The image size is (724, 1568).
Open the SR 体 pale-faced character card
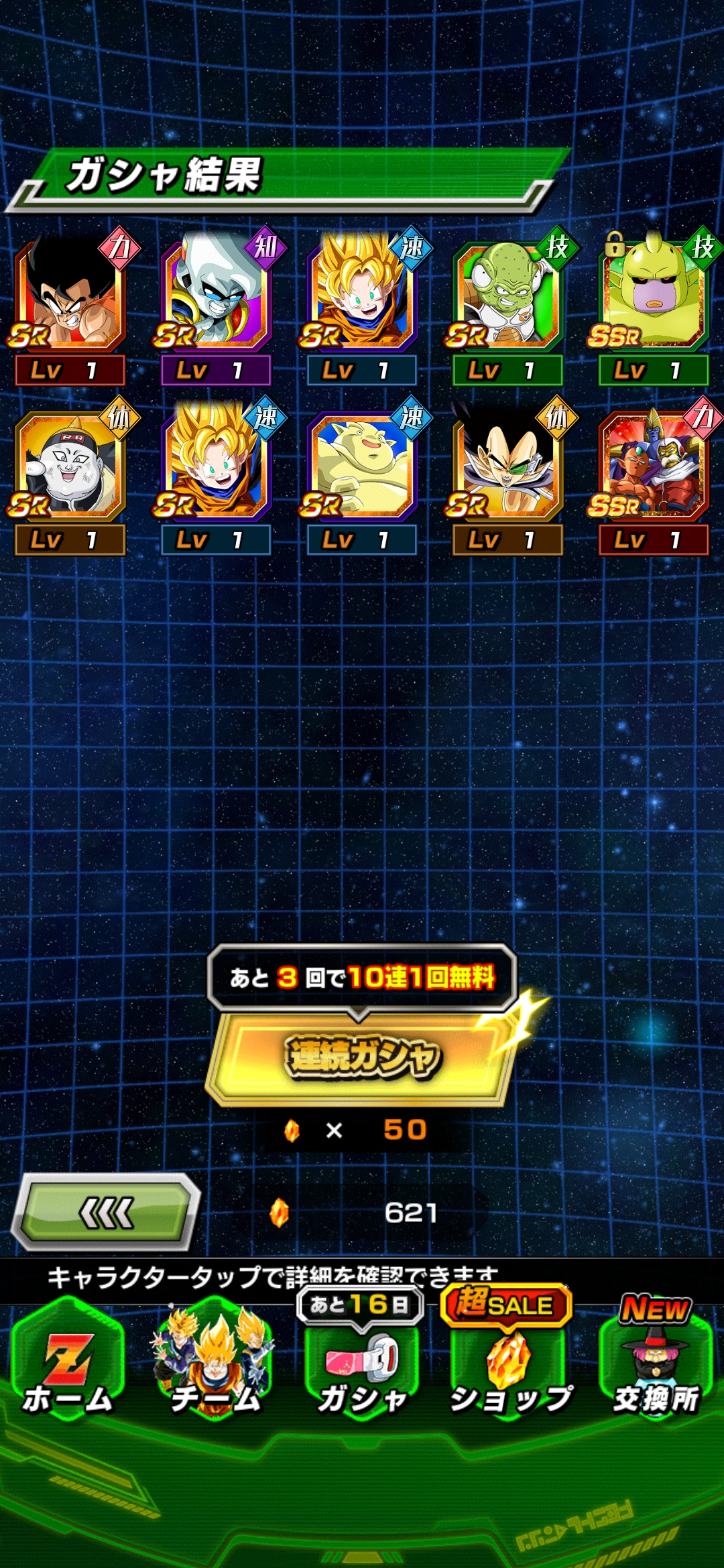point(69,466)
